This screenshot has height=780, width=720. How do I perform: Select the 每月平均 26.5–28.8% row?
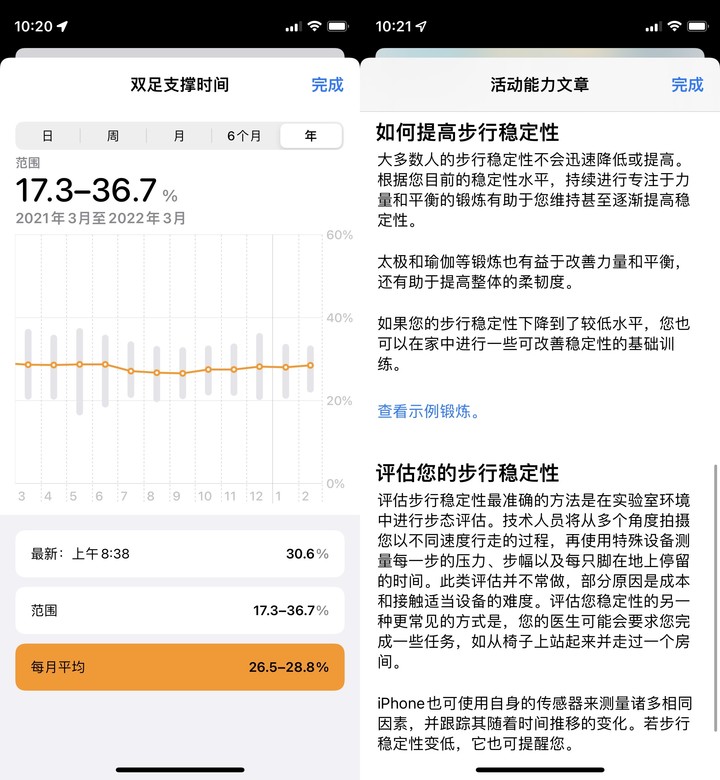[x=180, y=666]
